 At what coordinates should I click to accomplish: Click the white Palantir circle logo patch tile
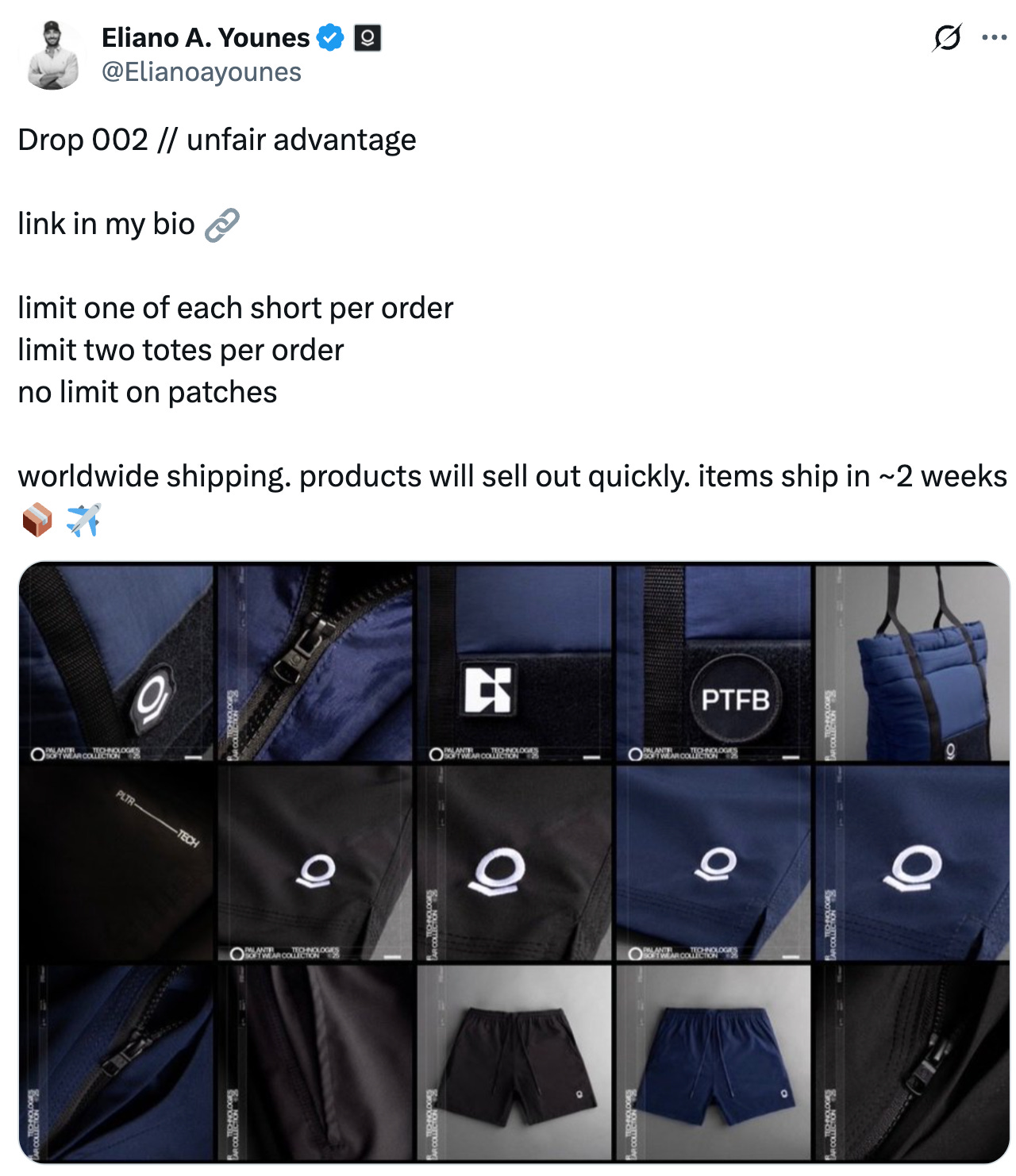click(117, 663)
